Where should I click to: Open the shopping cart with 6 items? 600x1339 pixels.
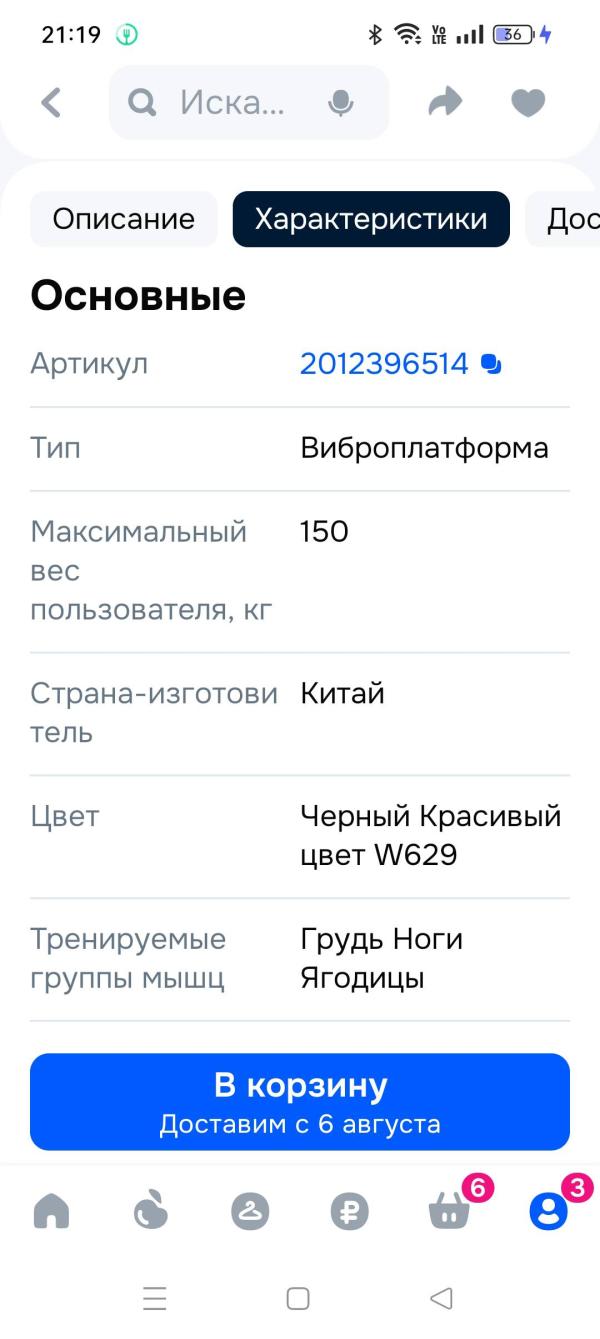[x=449, y=1212]
